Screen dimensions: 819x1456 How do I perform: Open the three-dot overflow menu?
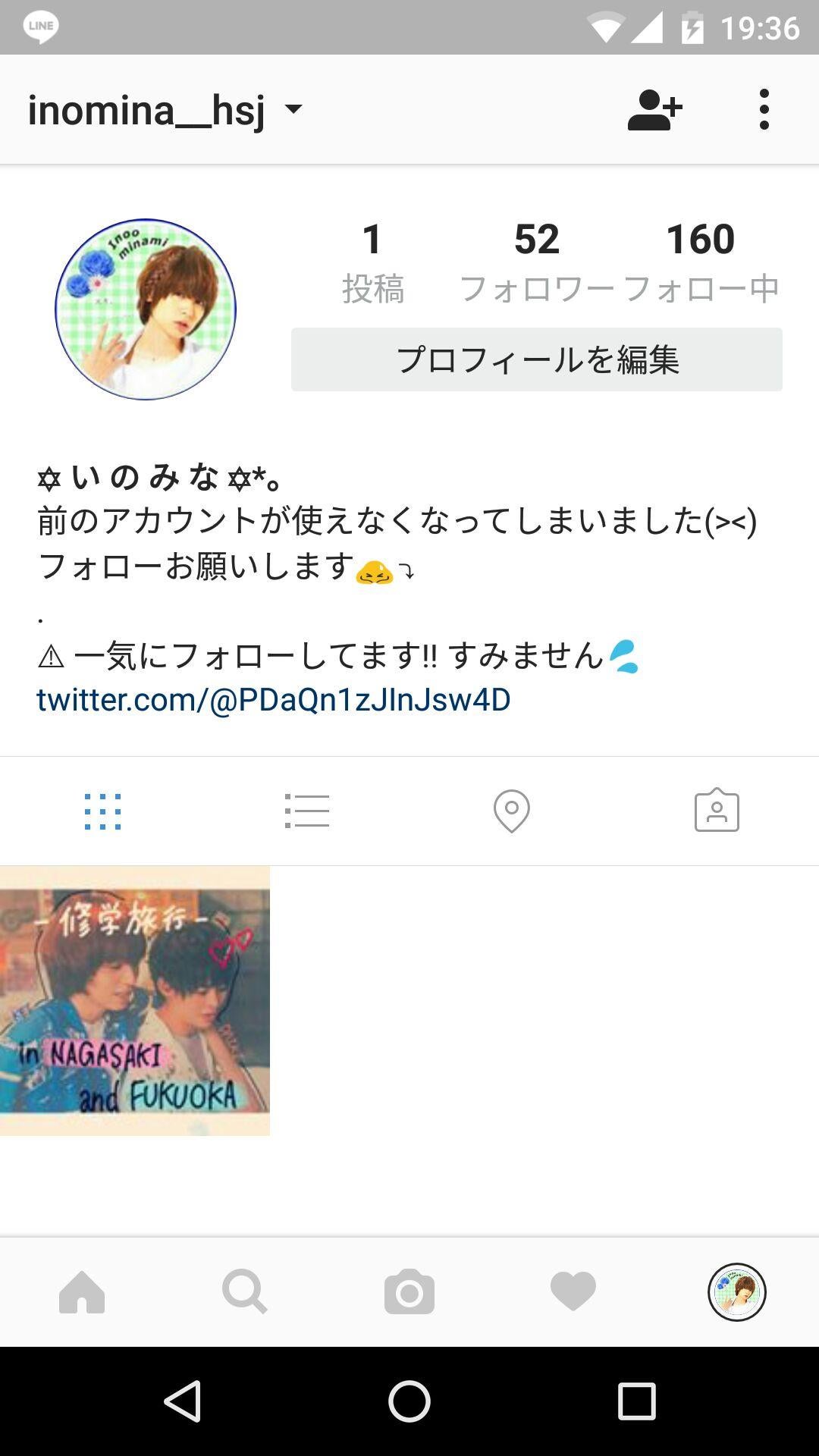tap(764, 110)
